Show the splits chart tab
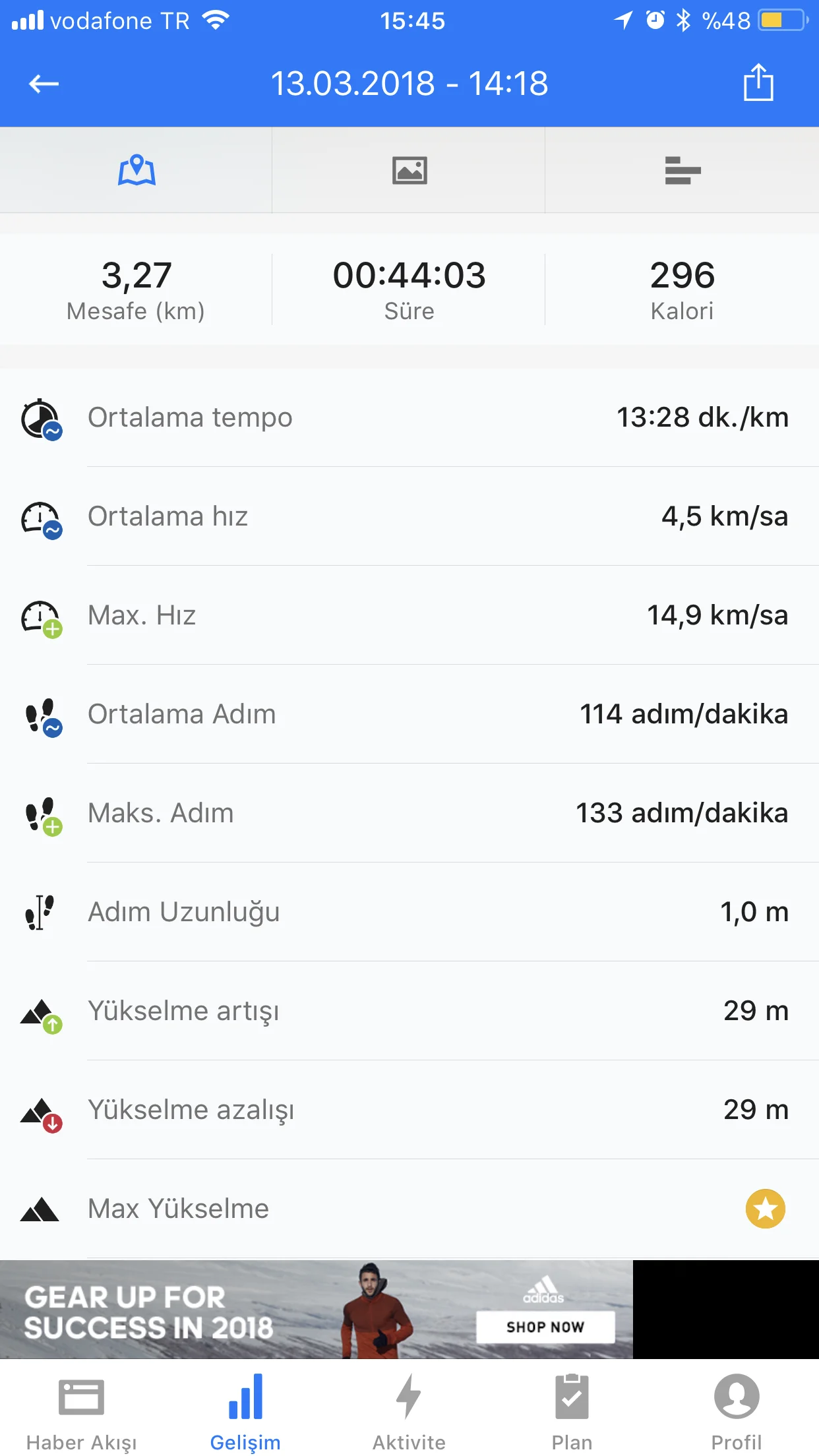 coord(682,171)
